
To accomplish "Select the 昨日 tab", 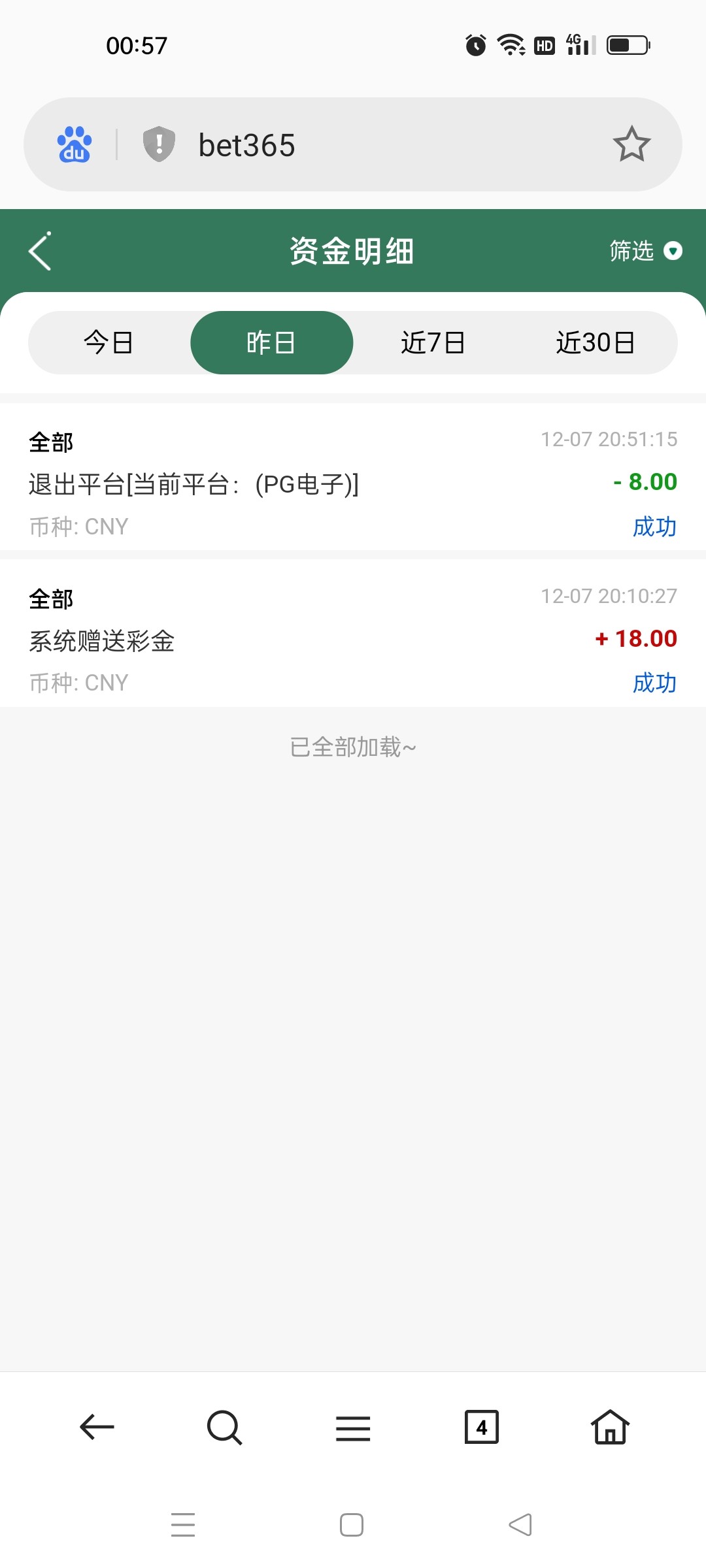I will pos(271,343).
